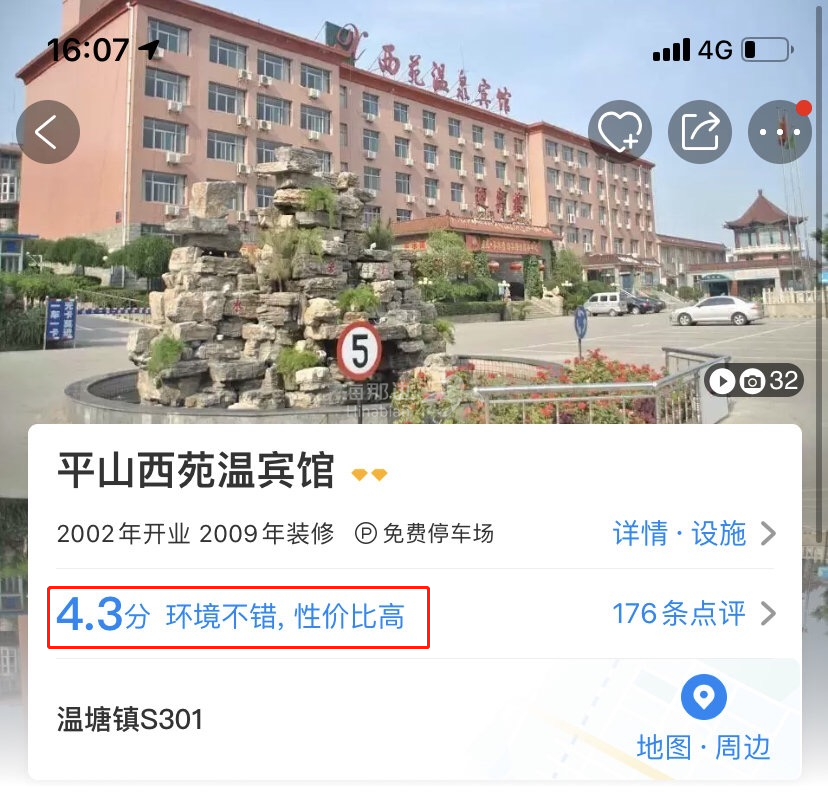Add hotel to favorites with heart icon

pyautogui.click(x=620, y=132)
